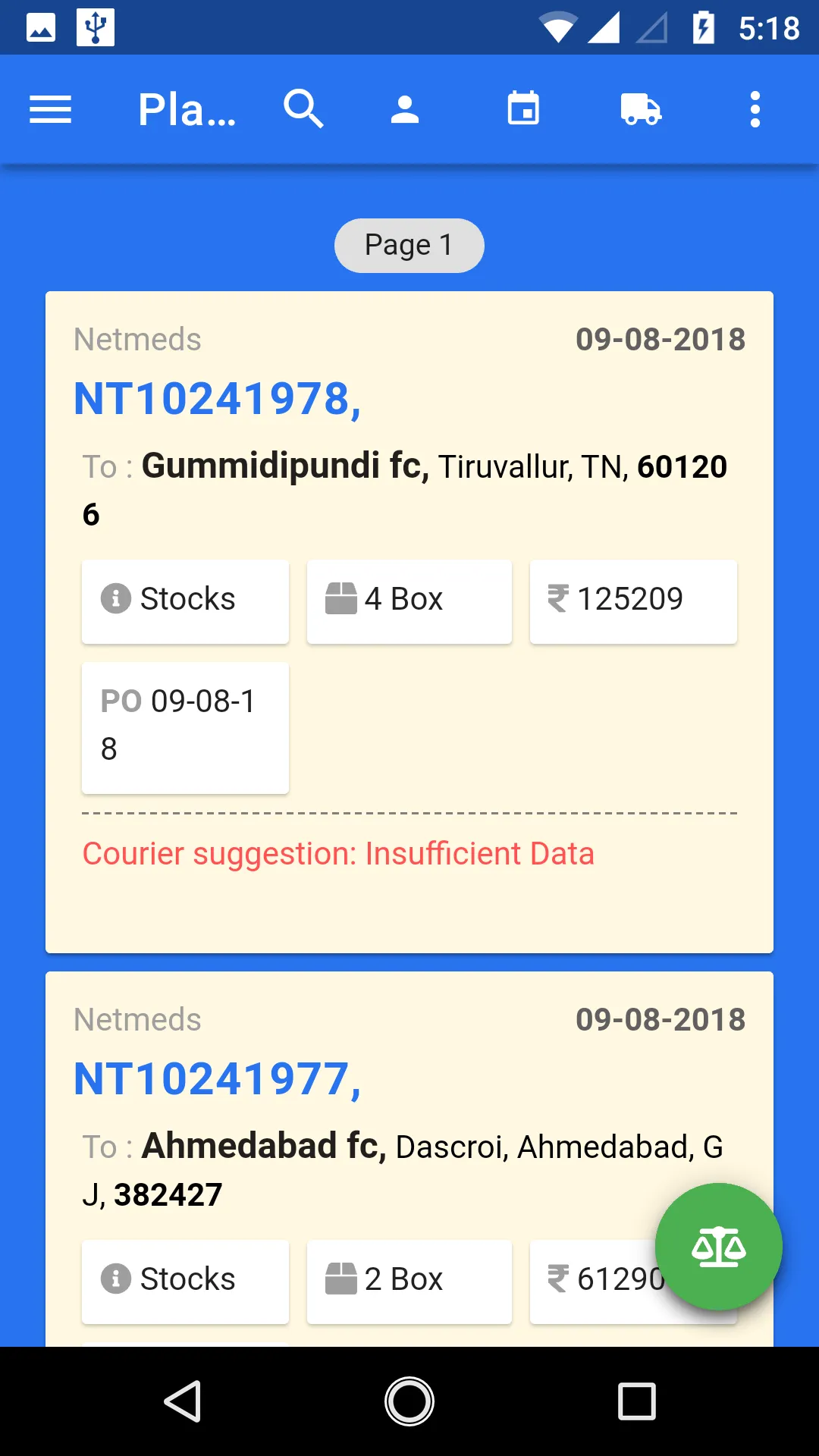Tap the 125209 amount chip
The width and height of the screenshot is (819, 1456).
tap(632, 601)
